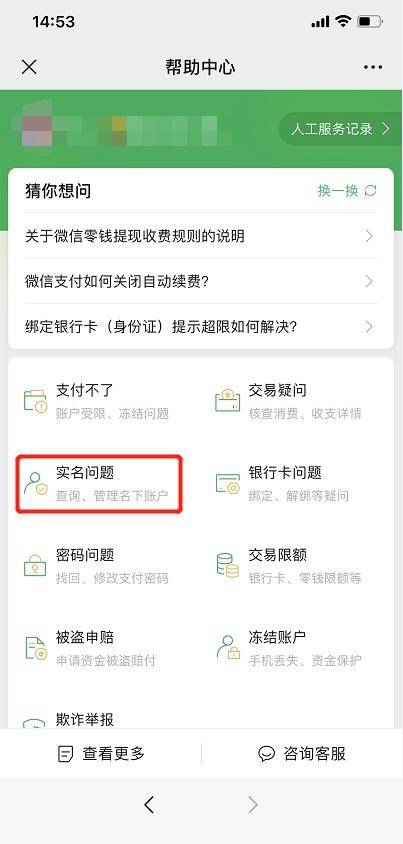The image size is (403, 844).
Task: Open 绑定银行卡提示超限如何解决
Action: (200, 327)
